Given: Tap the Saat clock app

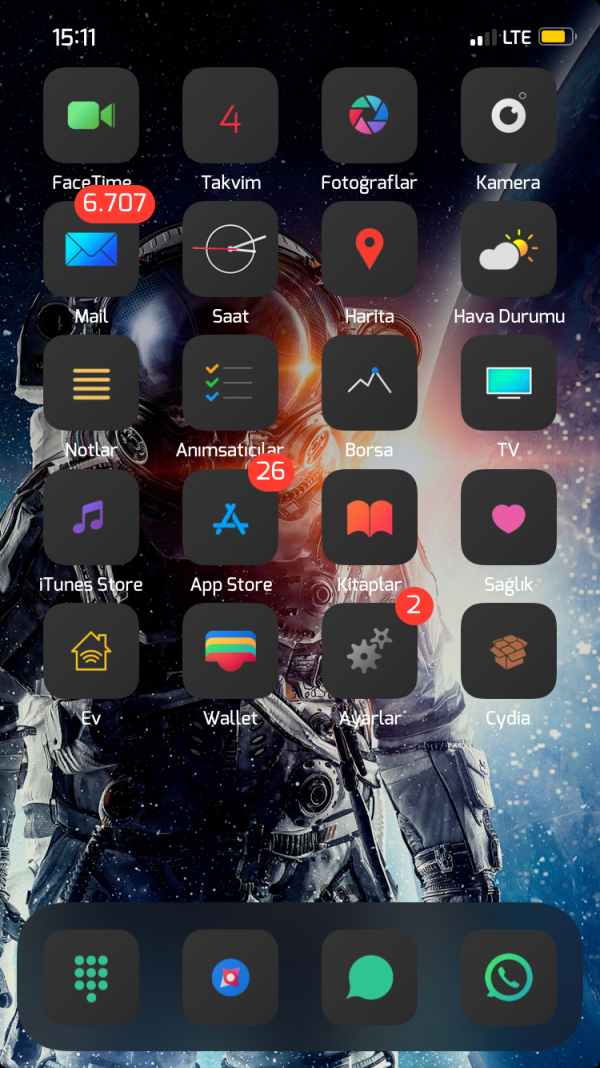Looking at the screenshot, I should click(x=230, y=250).
